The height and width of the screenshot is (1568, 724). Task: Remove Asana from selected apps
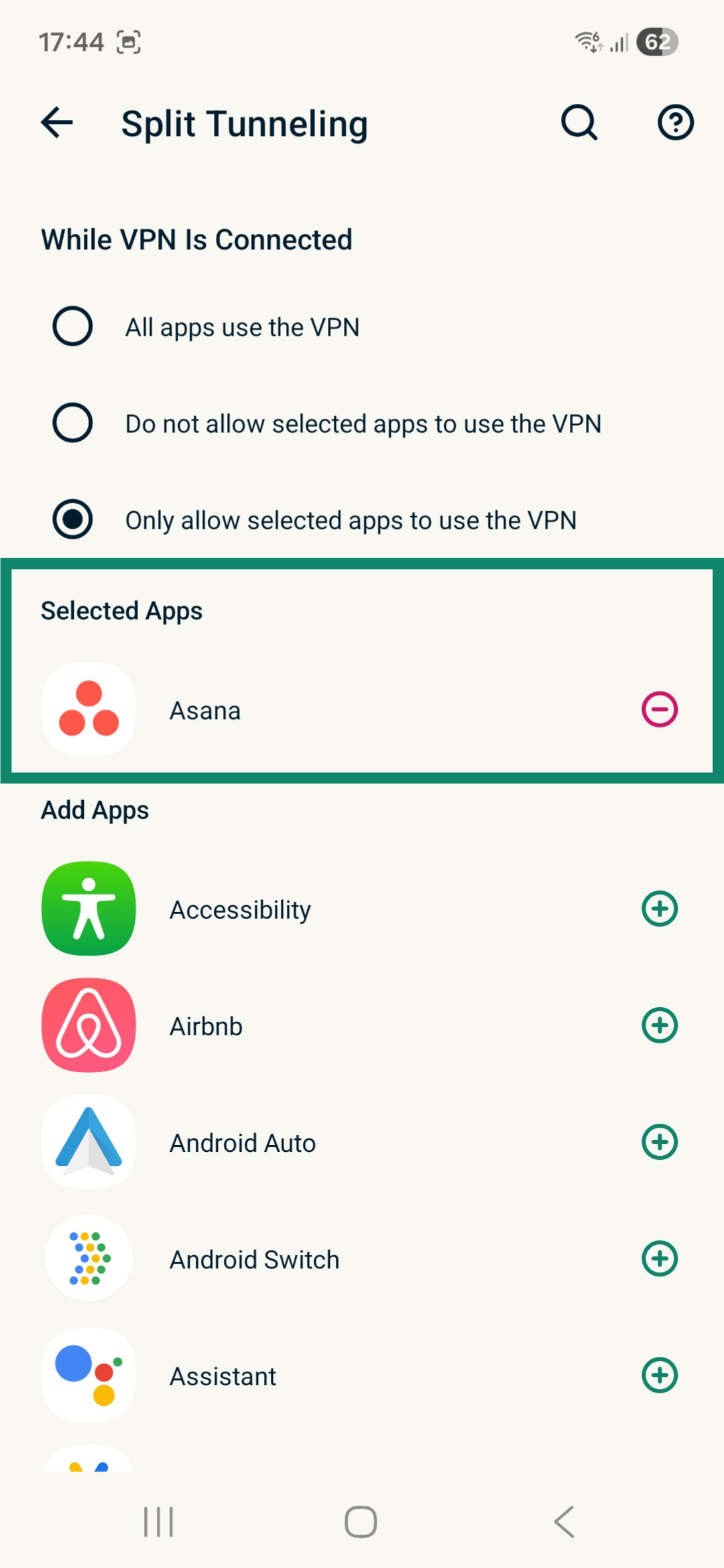coord(660,710)
